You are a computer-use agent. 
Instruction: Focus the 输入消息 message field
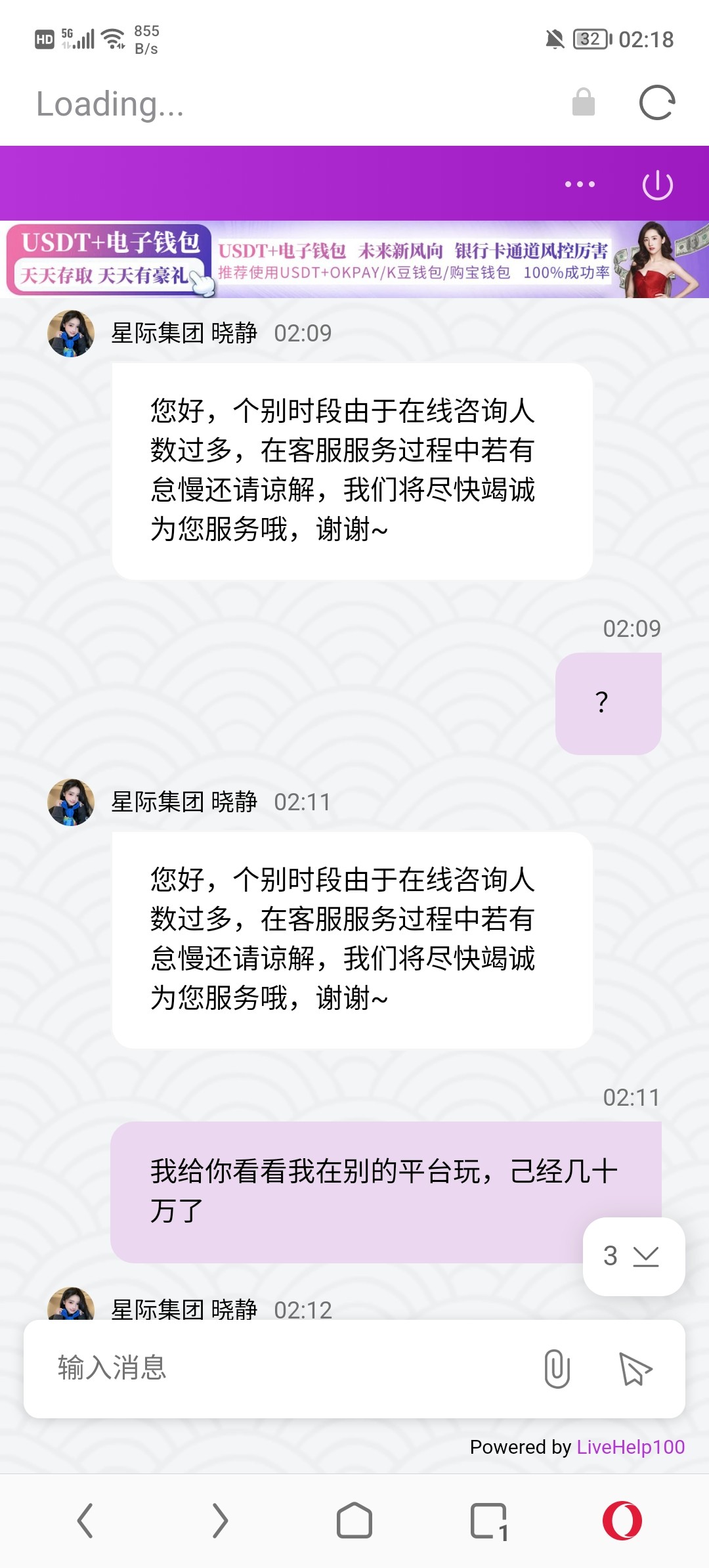coord(282,1368)
